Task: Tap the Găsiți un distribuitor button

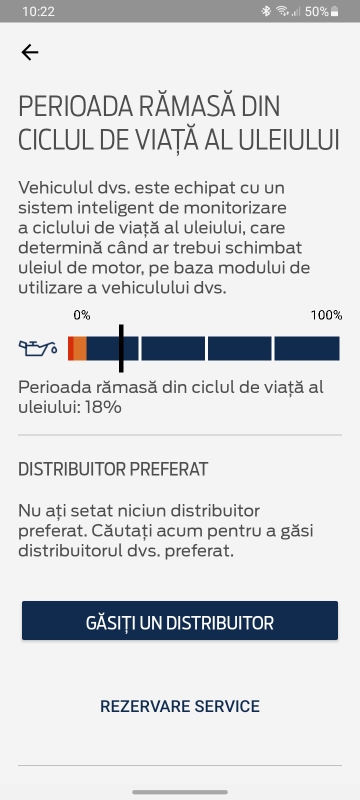Action: point(179,620)
